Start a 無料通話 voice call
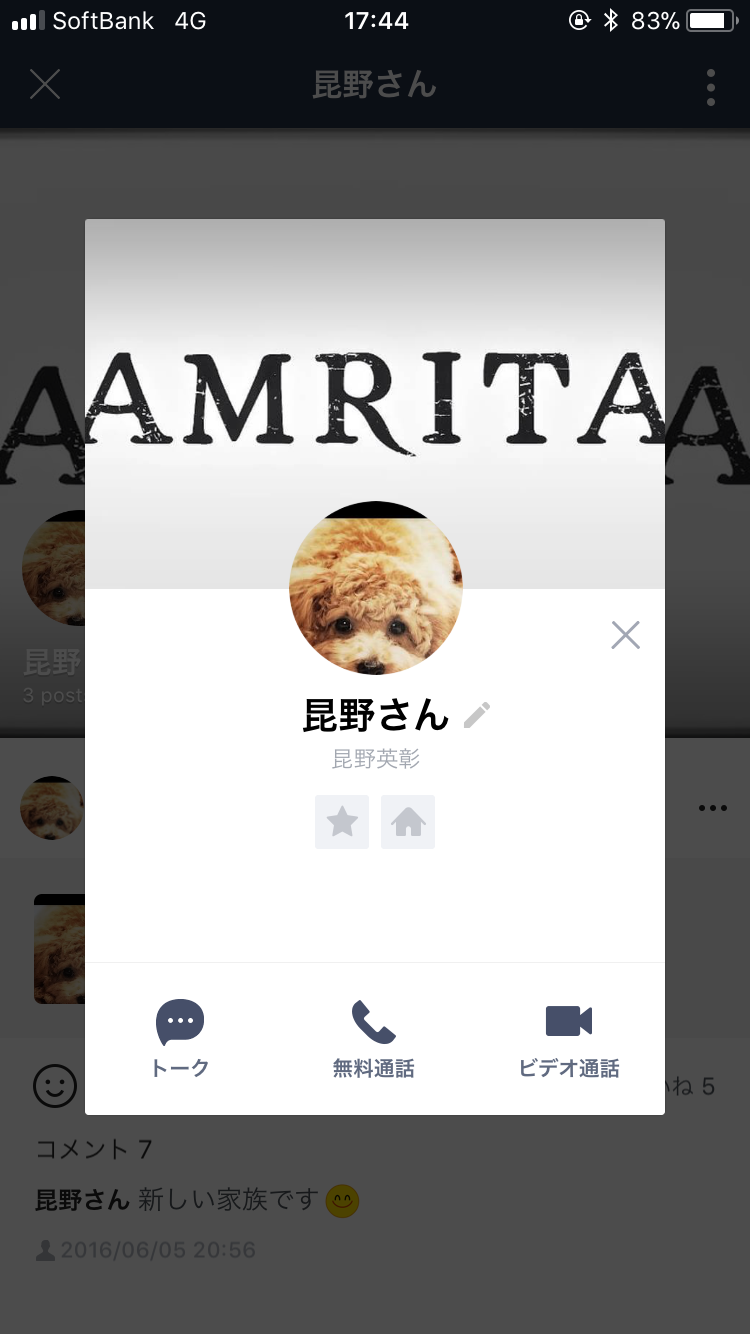The width and height of the screenshot is (750, 1334). point(373,1038)
